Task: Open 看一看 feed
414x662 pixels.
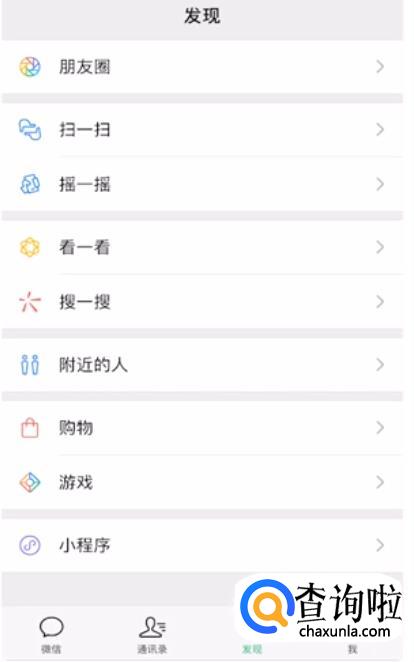Action: pyautogui.click(x=202, y=247)
